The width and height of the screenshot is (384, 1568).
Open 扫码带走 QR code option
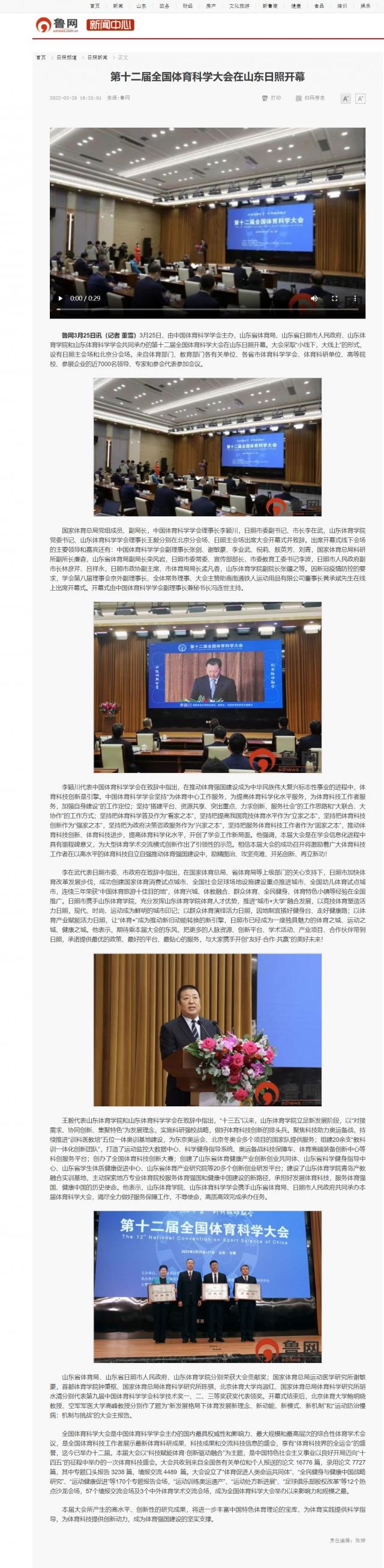311,98
